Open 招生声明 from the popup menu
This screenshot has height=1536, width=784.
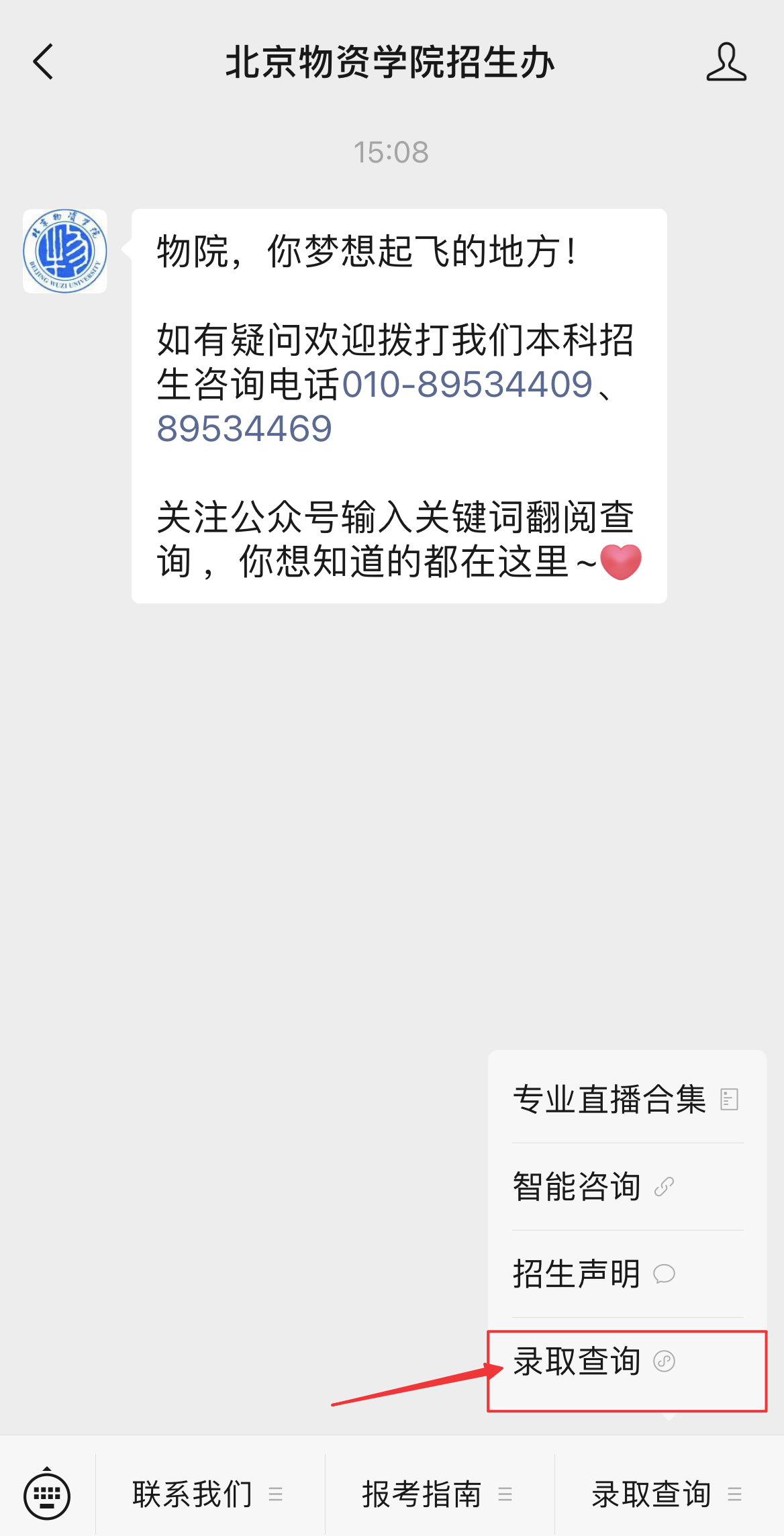(x=628, y=1274)
